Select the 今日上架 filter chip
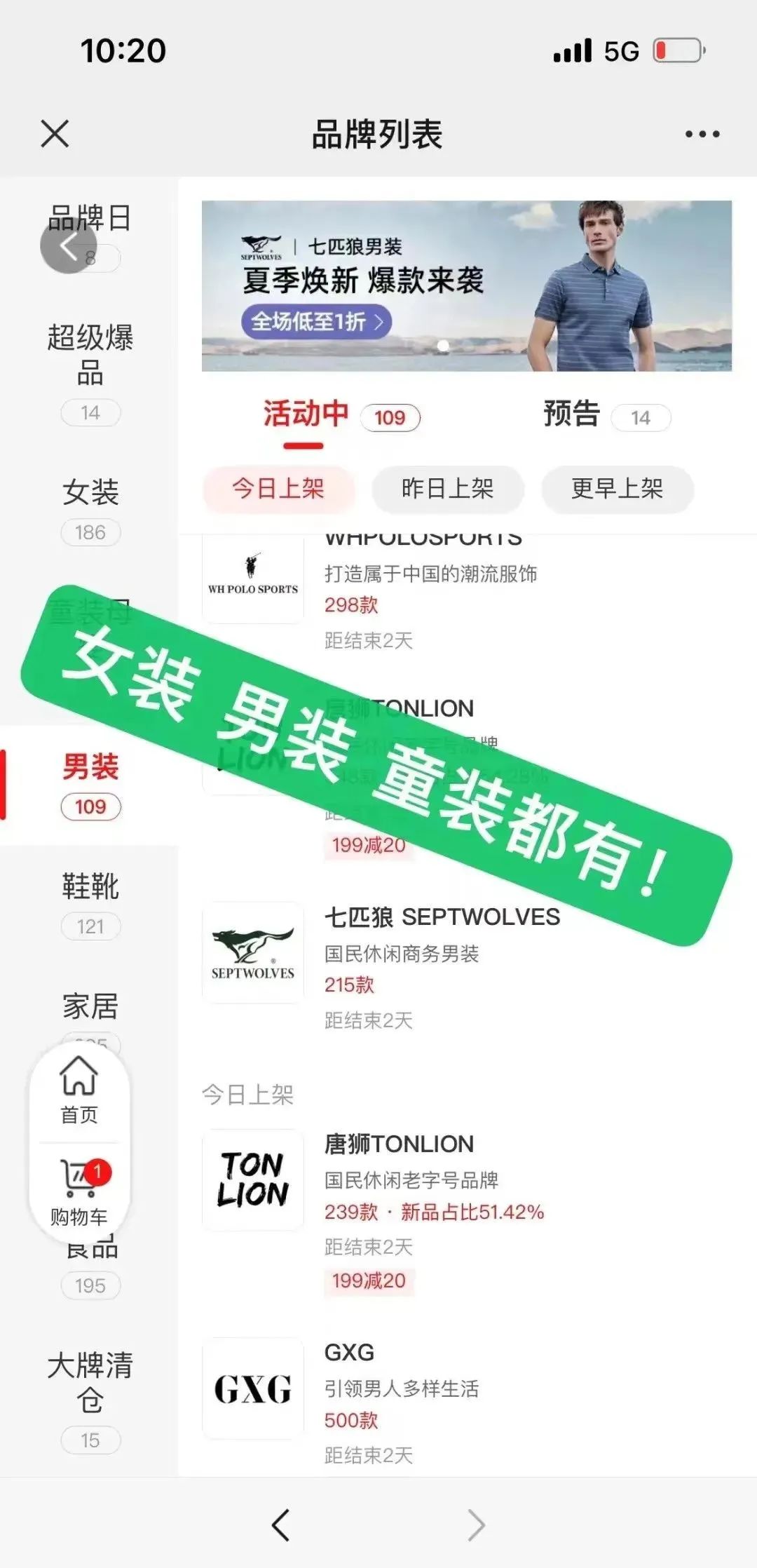Screen dimensions: 757x1568 pyautogui.click(x=278, y=489)
